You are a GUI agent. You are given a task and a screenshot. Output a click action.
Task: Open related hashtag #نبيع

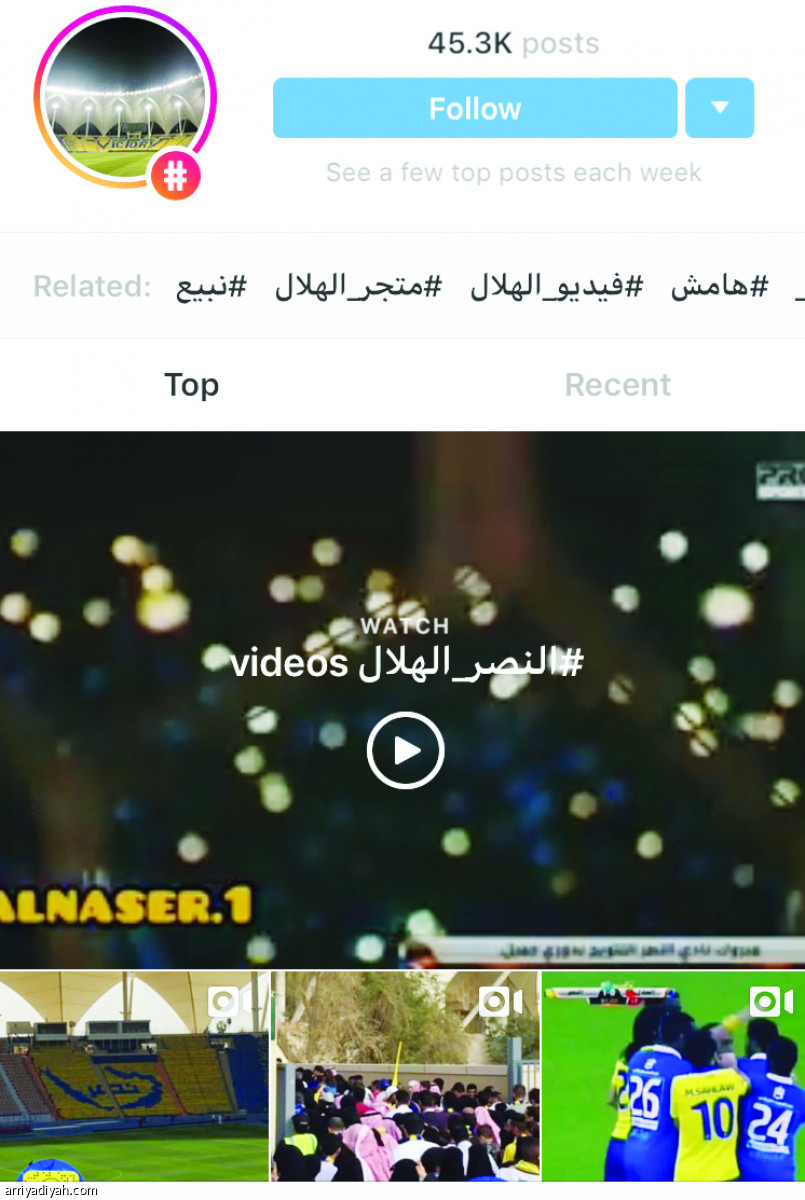pos(211,287)
